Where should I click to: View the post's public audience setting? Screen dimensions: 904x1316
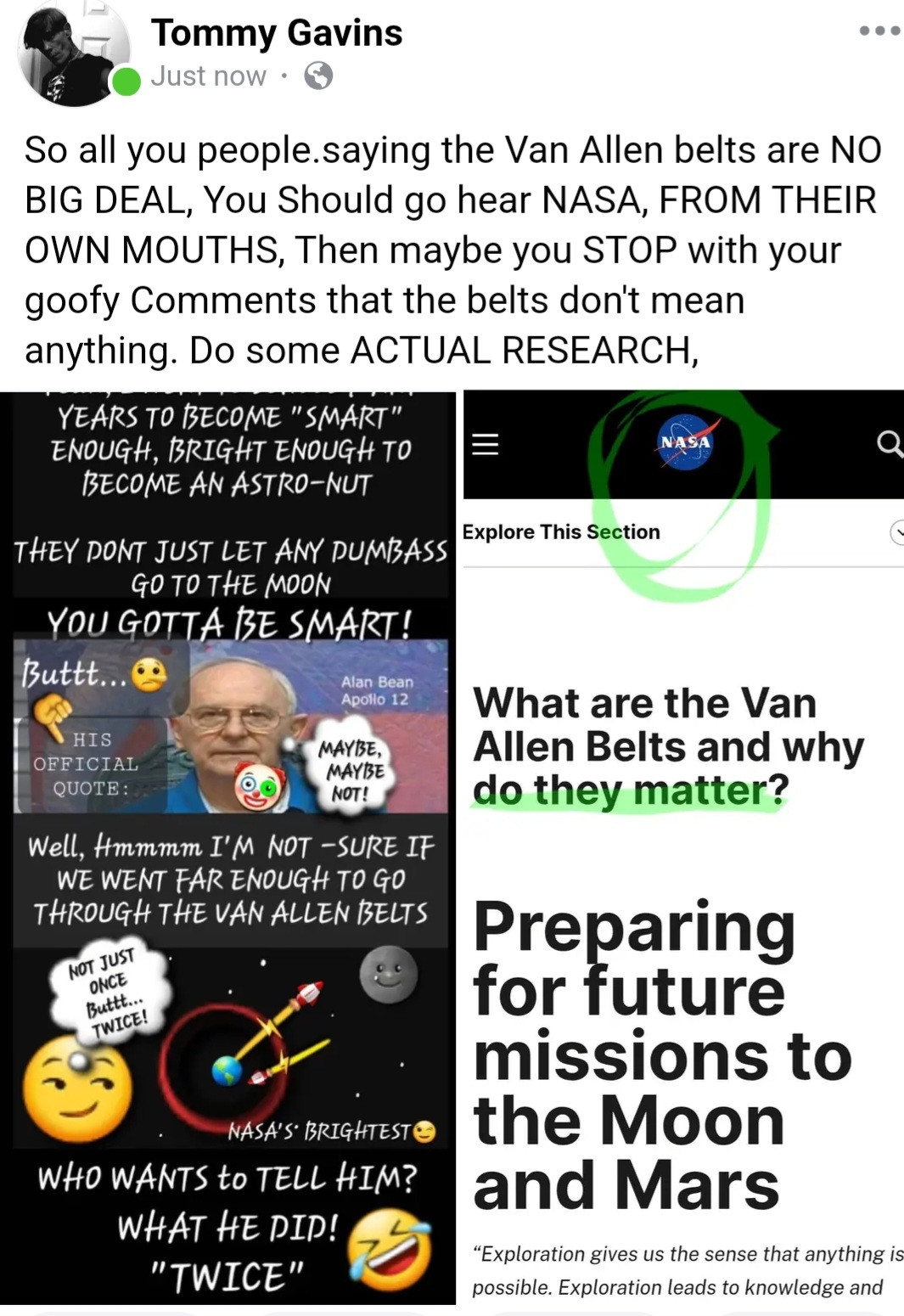click(318, 76)
